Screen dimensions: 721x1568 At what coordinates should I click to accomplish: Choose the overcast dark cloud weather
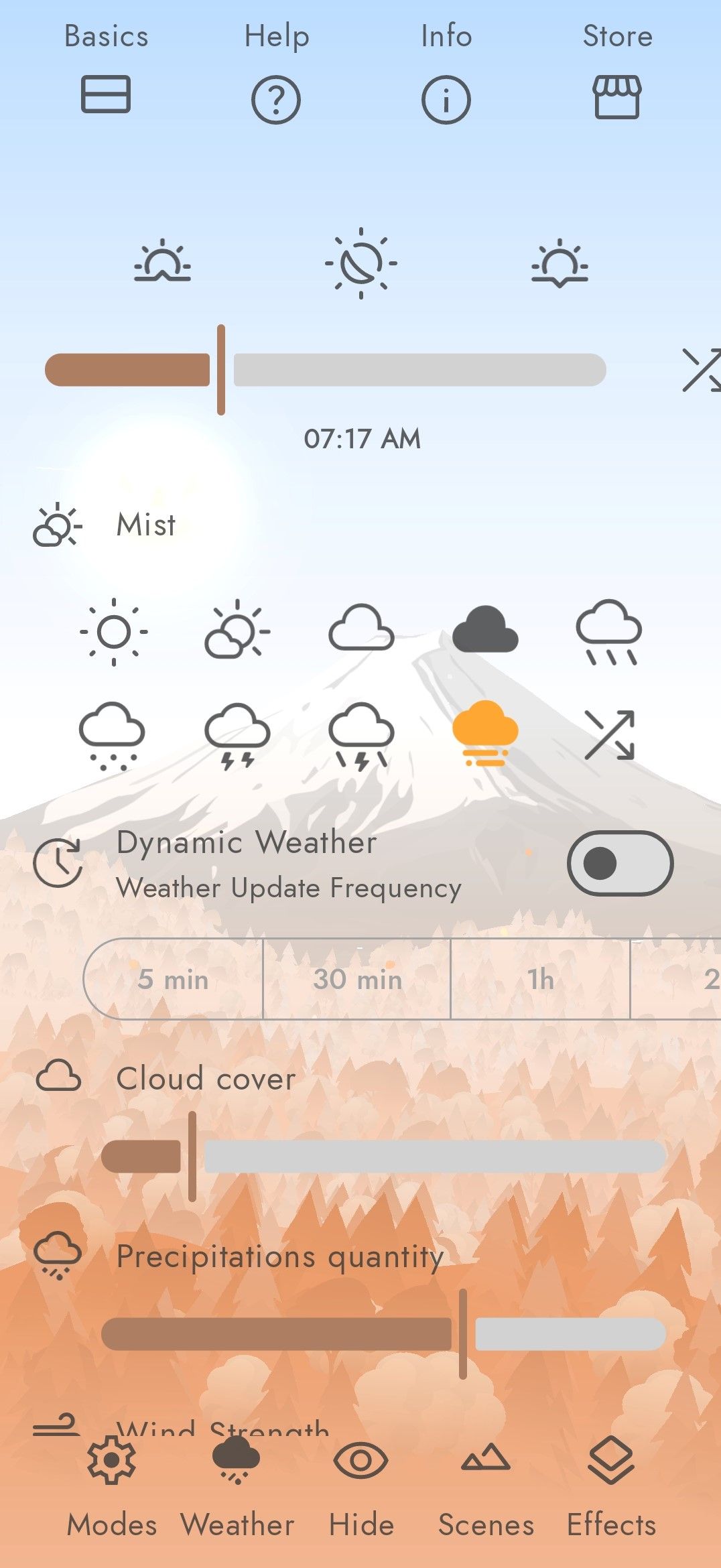click(x=484, y=631)
